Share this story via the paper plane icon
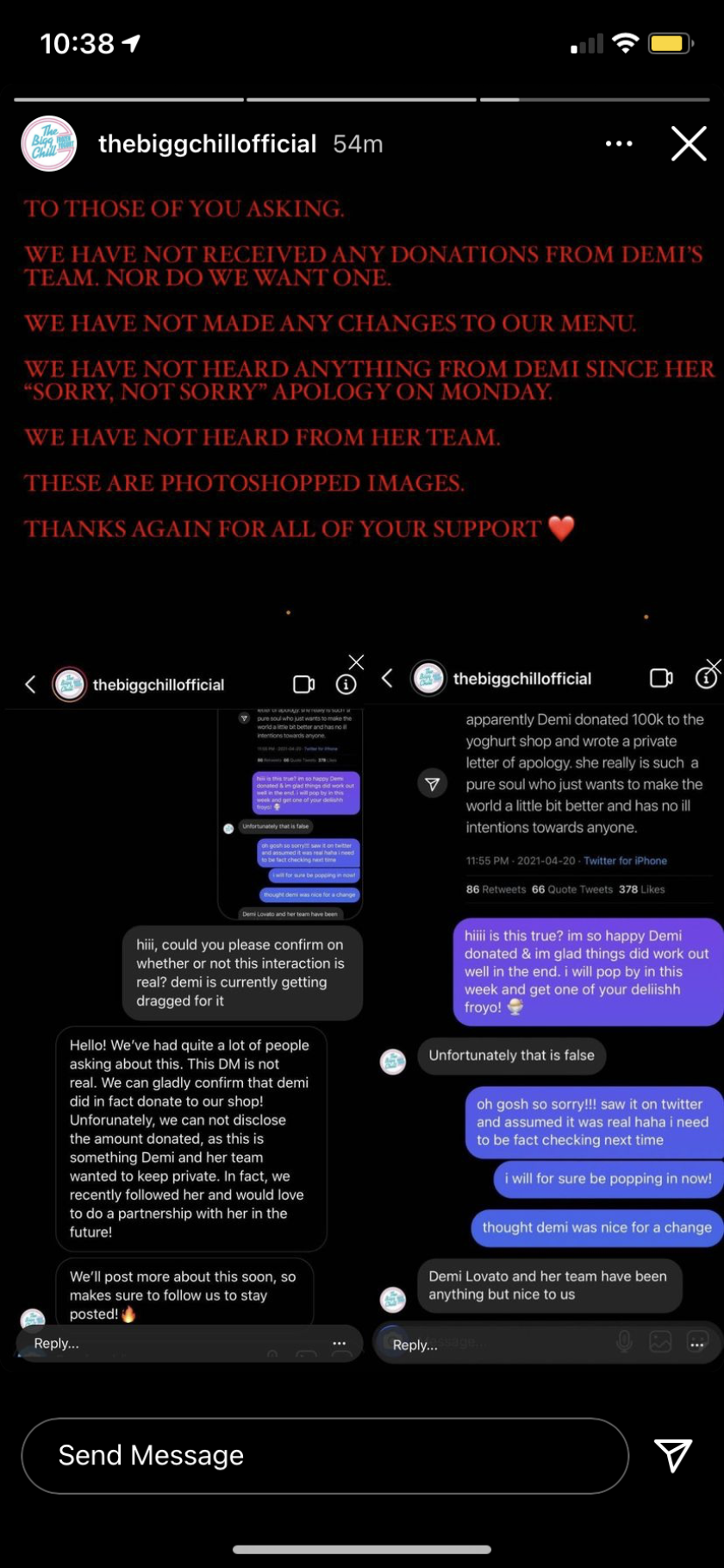This screenshot has width=724, height=1568. pos(673,1455)
